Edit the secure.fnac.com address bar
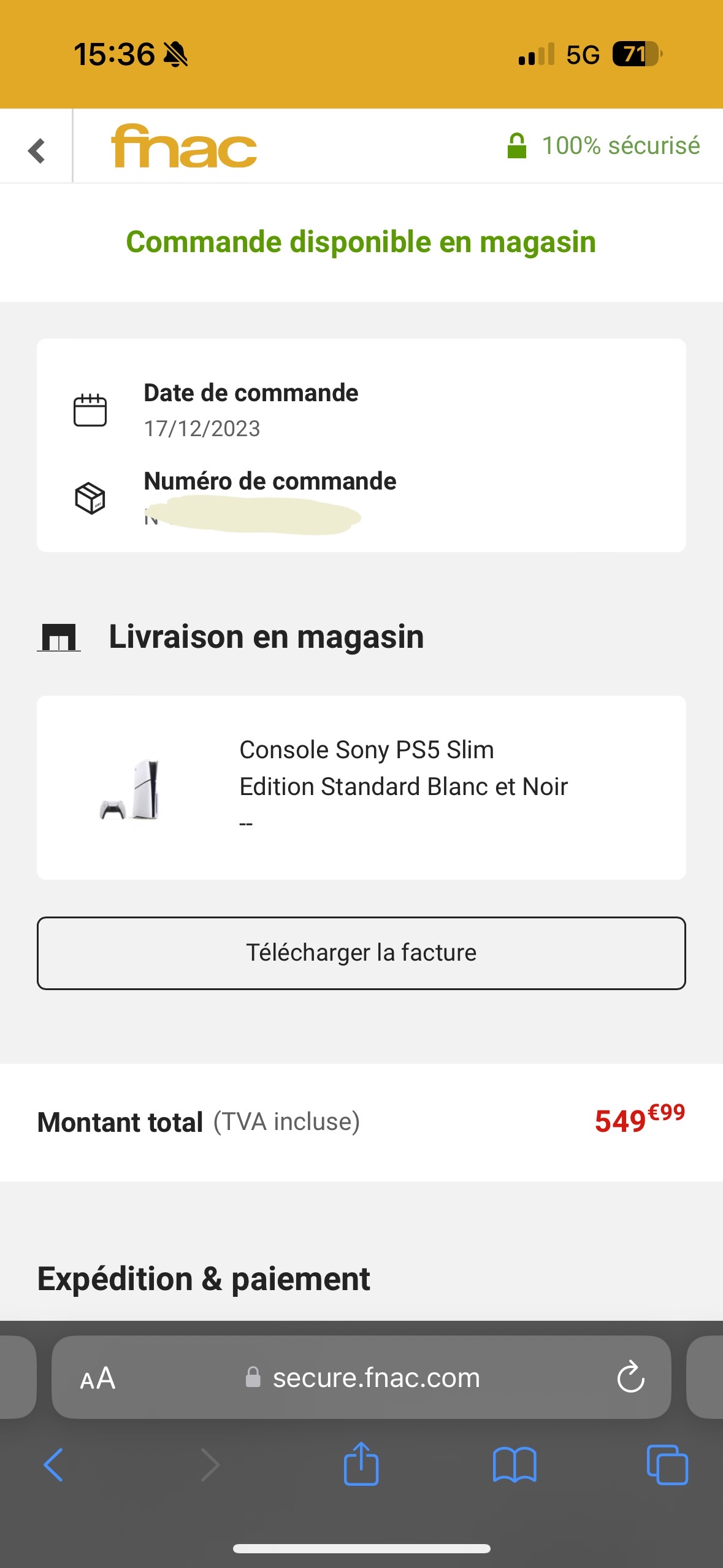This screenshot has width=723, height=1568. (375, 1378)
